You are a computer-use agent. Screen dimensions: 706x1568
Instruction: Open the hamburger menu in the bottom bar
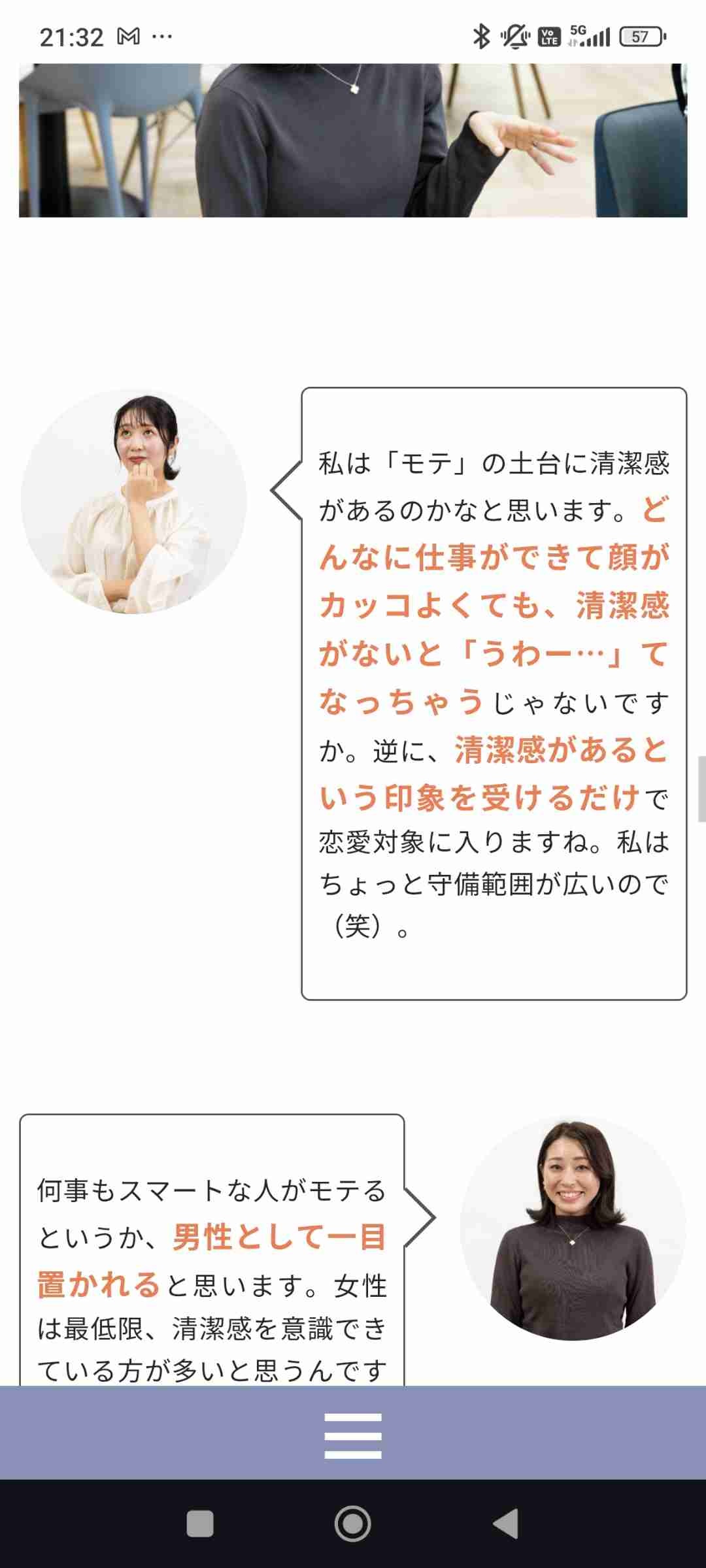353,1435
